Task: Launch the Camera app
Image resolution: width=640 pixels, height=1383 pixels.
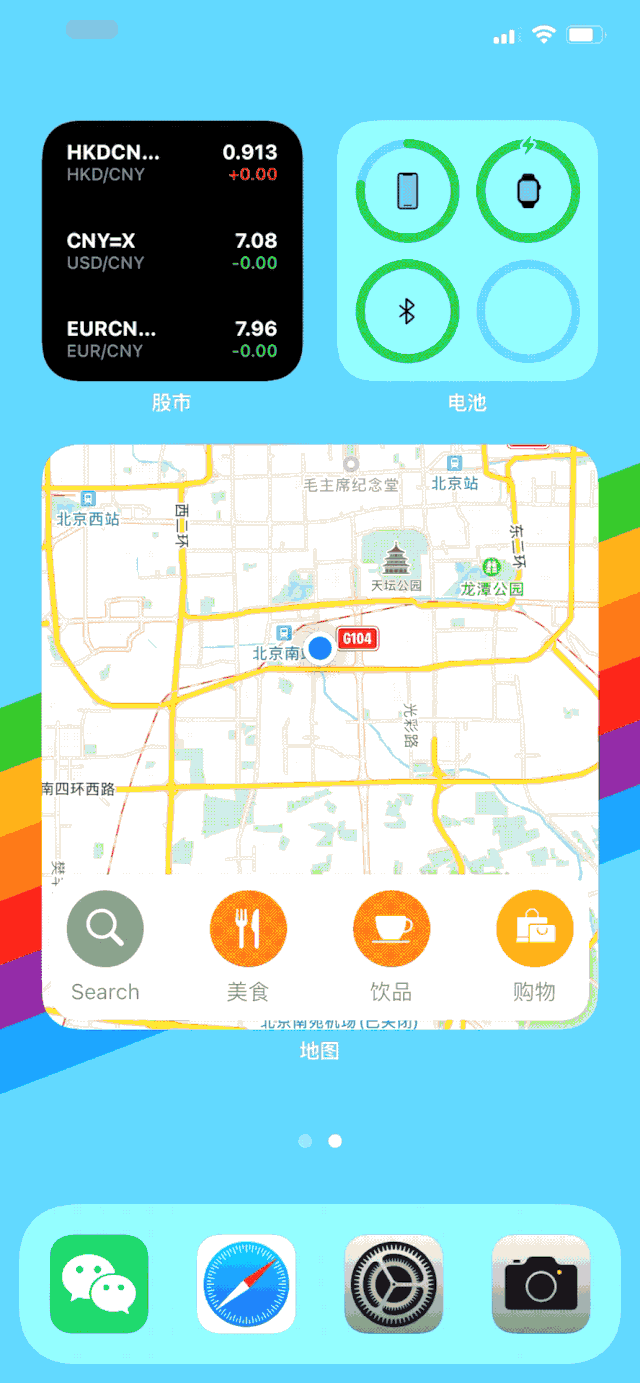Action: (541, 1284)
